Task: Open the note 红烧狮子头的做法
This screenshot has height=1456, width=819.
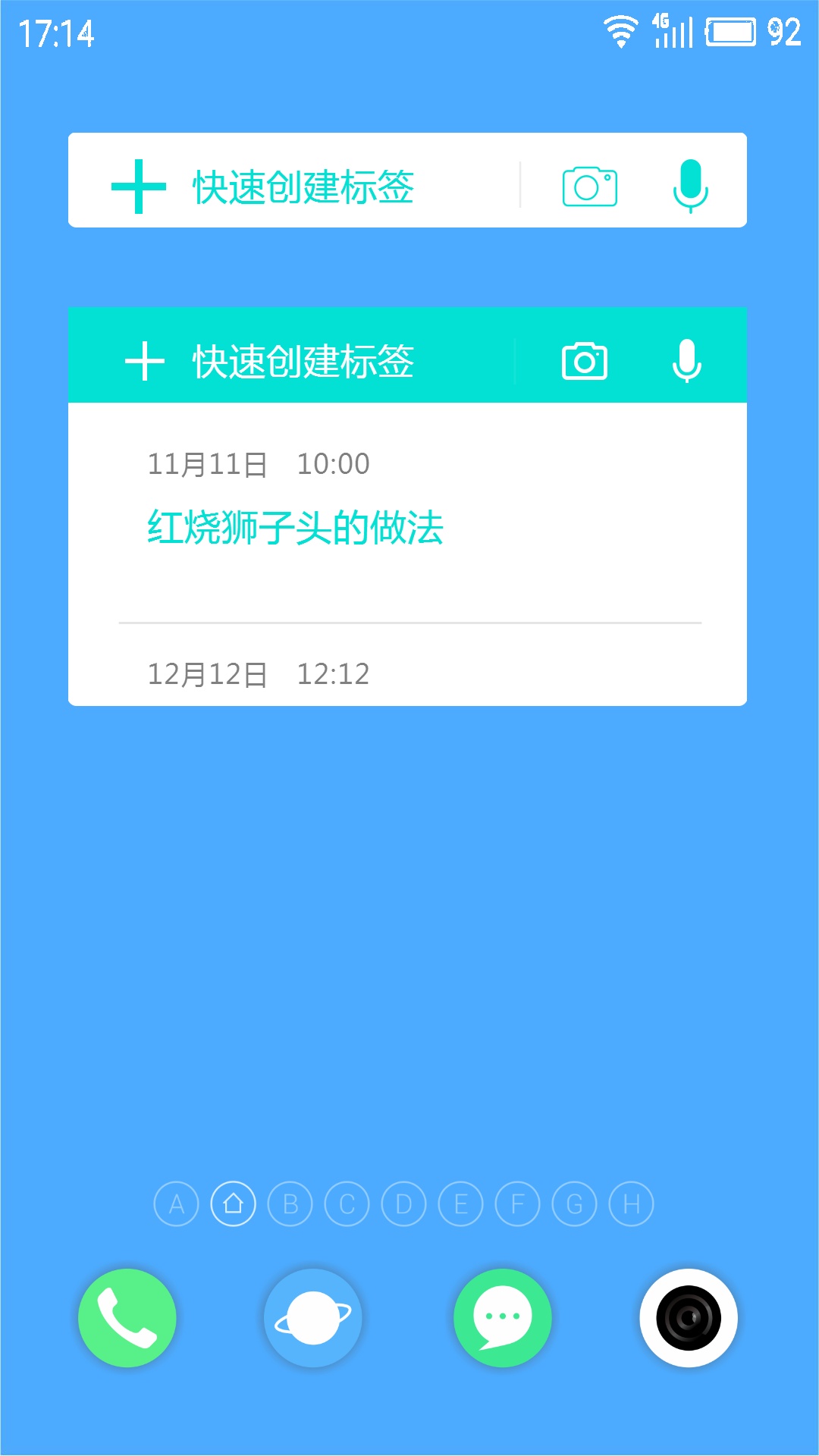Action: point(295,527)
